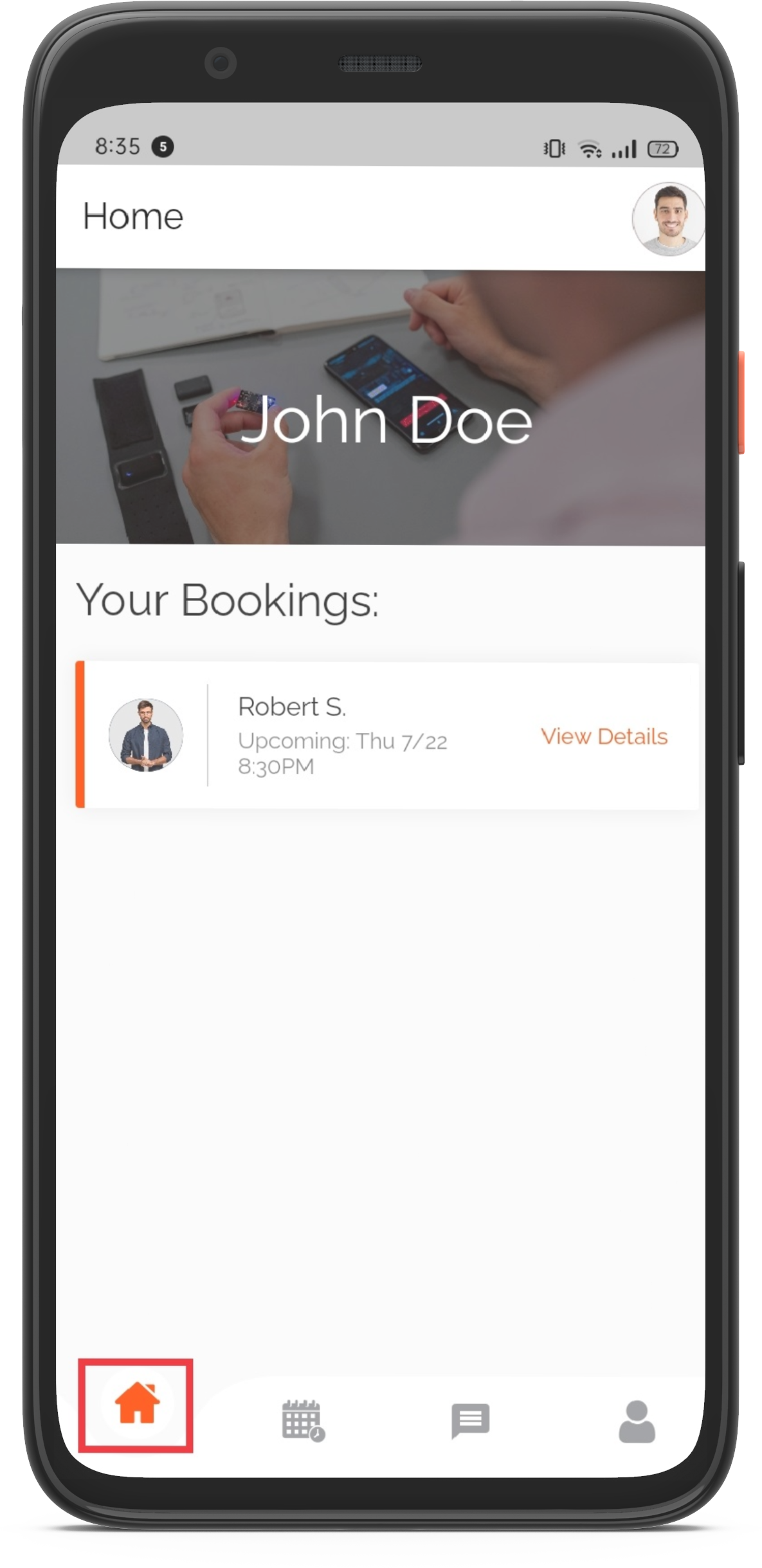Open the Robert S. booking card
Screen dimensions: 762x1568
pos(387,735)
